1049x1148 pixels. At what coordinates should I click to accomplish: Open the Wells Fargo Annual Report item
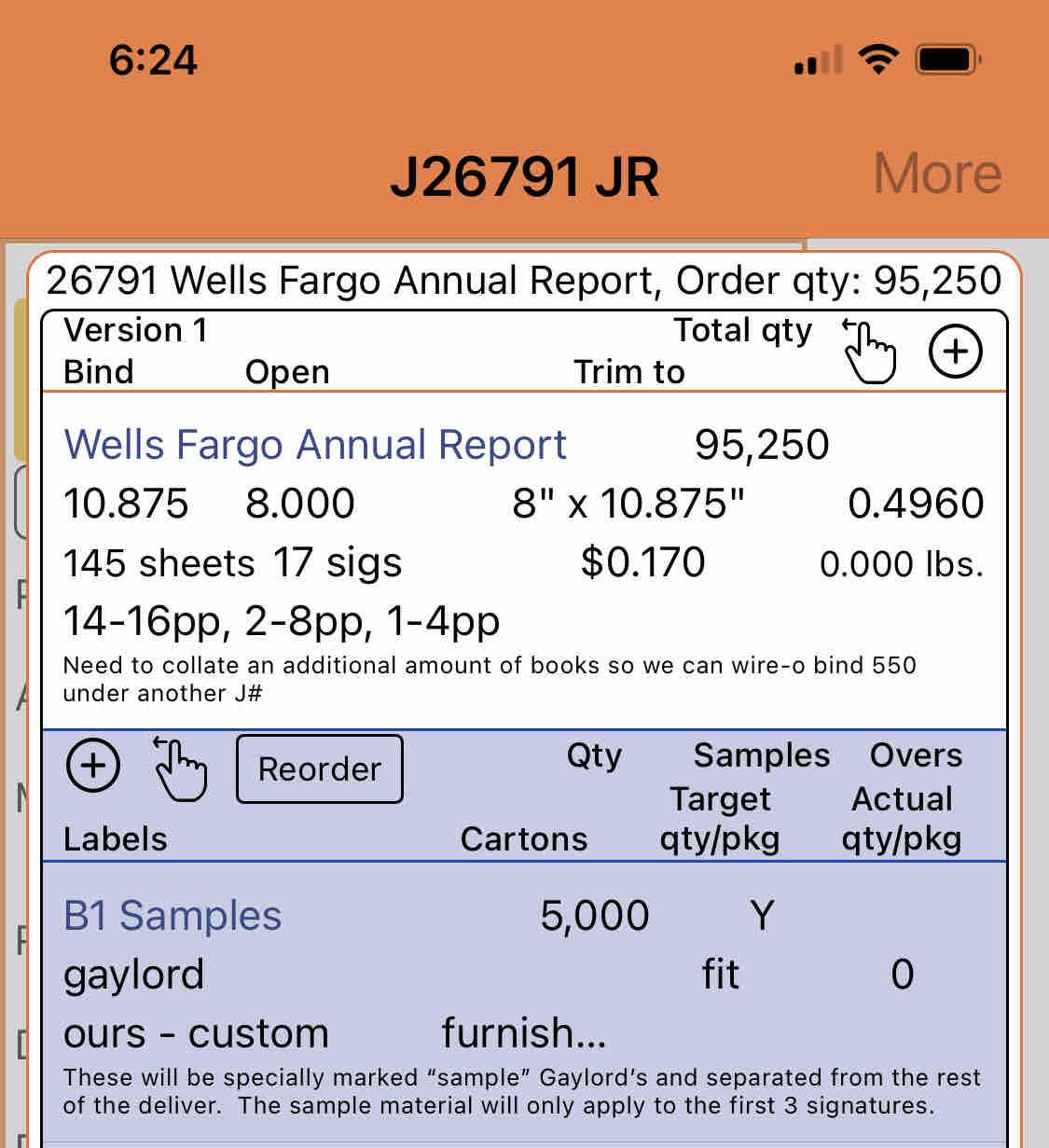pyautogui.click(x=315, y=445)
